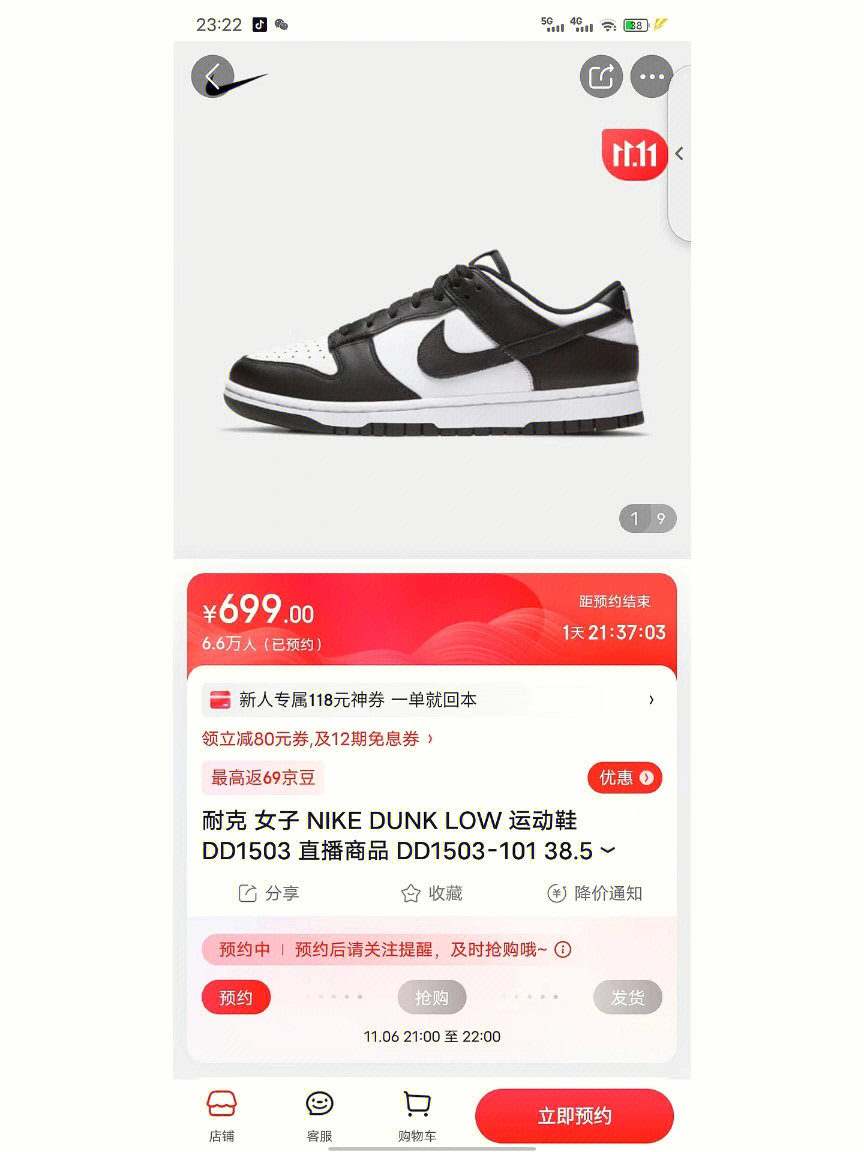Open the info icon next to 预约中 reminder

point(563,950)
